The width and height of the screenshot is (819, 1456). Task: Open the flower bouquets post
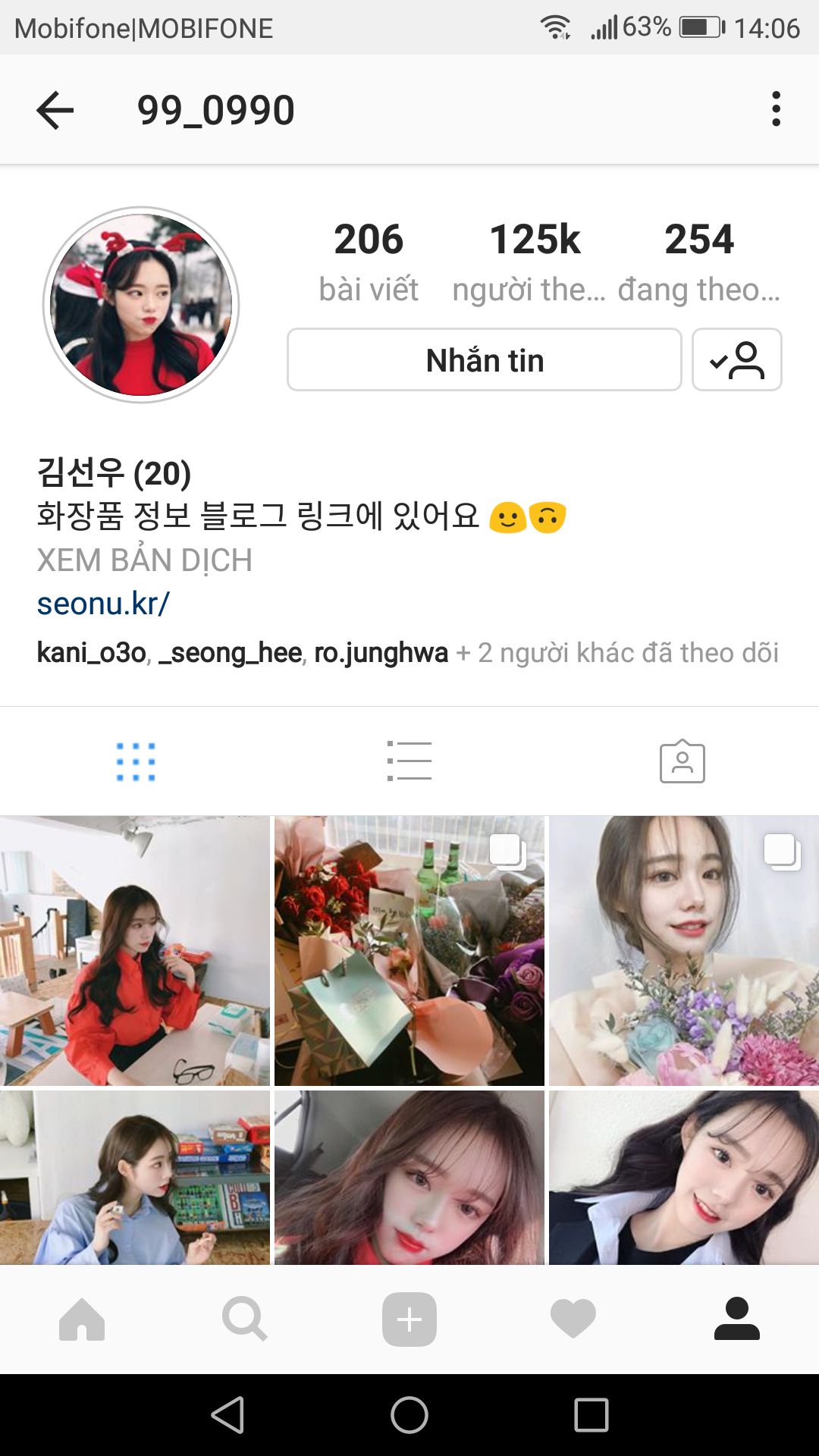tap(409, 951)
